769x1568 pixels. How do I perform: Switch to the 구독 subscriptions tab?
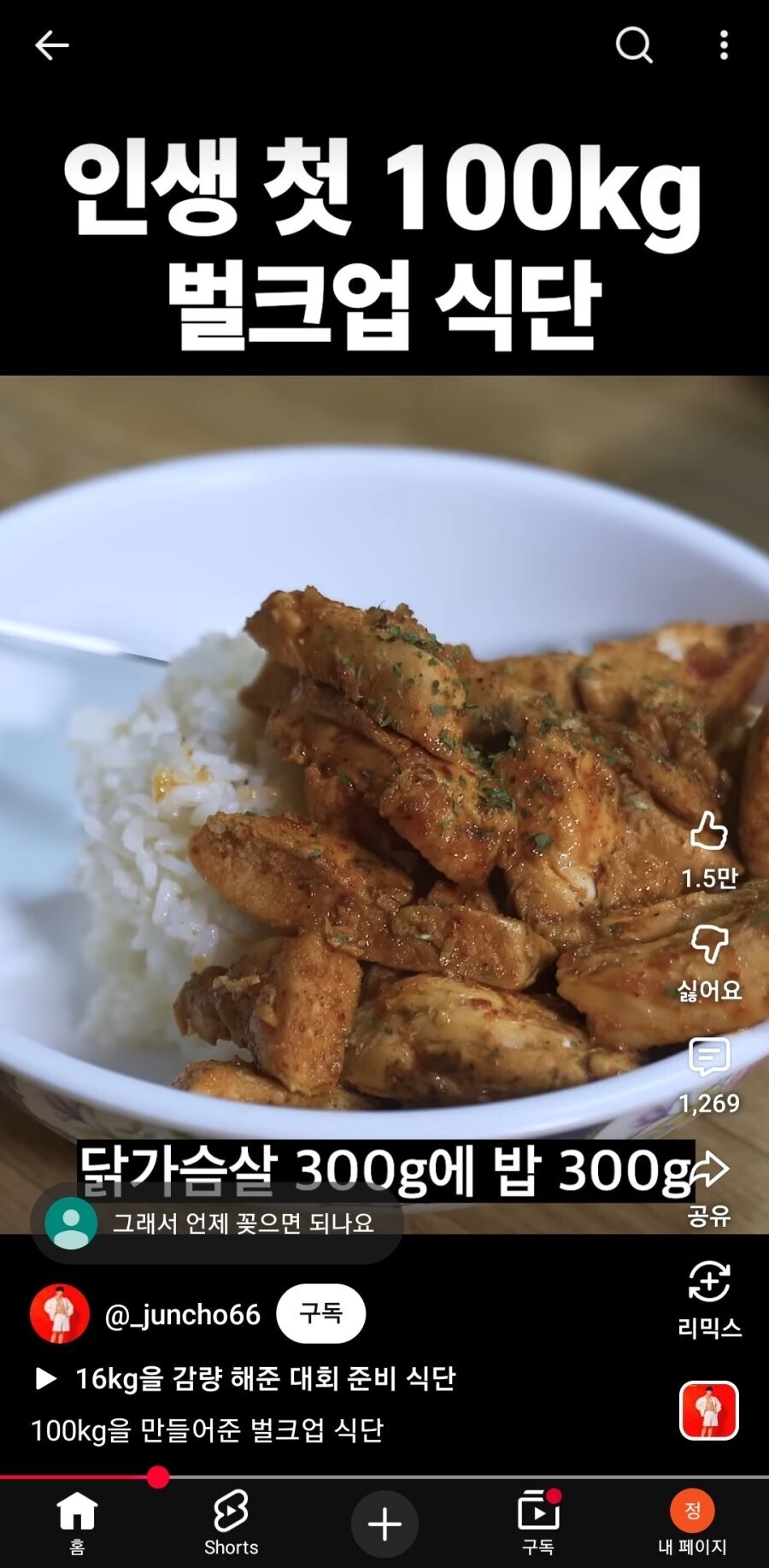point(538,1524)
